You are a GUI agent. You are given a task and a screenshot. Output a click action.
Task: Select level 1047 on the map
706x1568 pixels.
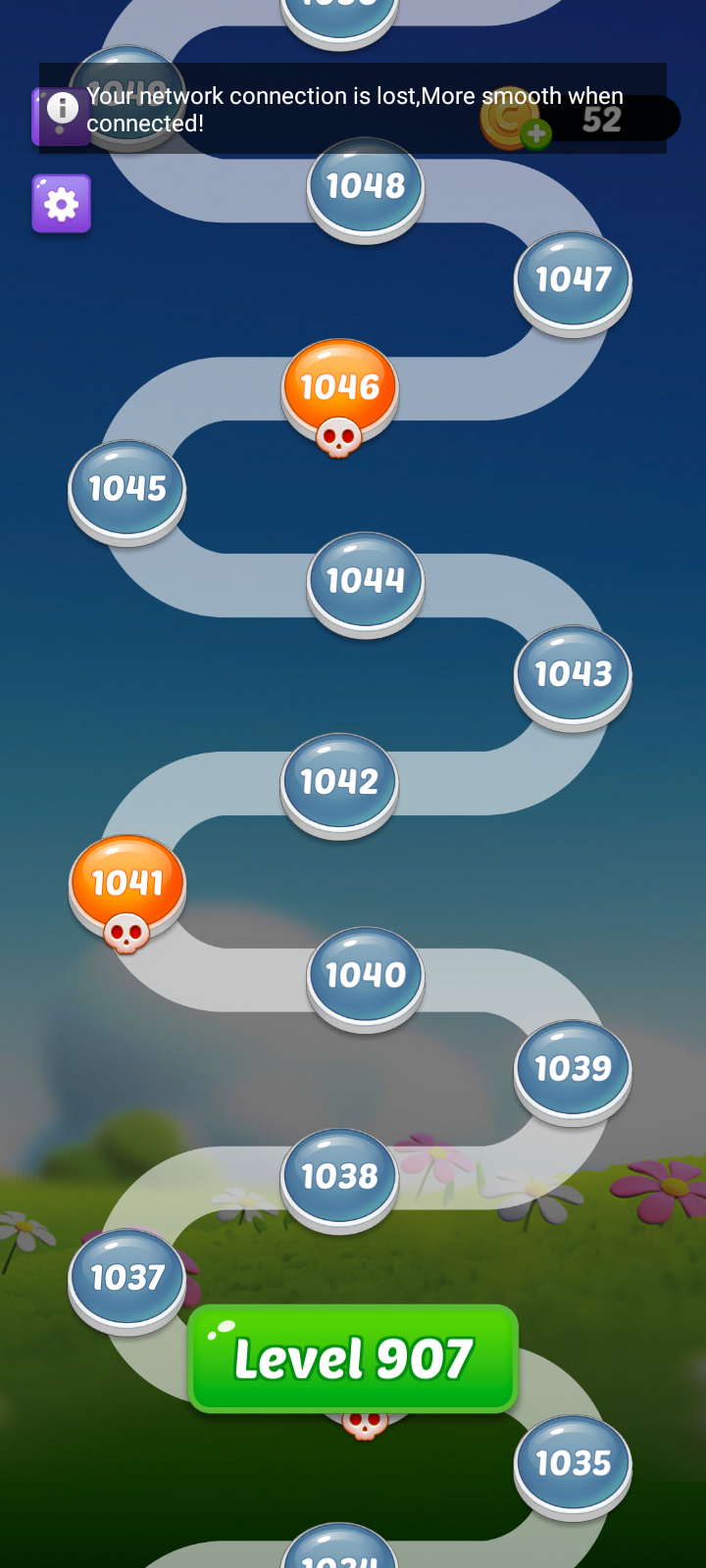573,279
